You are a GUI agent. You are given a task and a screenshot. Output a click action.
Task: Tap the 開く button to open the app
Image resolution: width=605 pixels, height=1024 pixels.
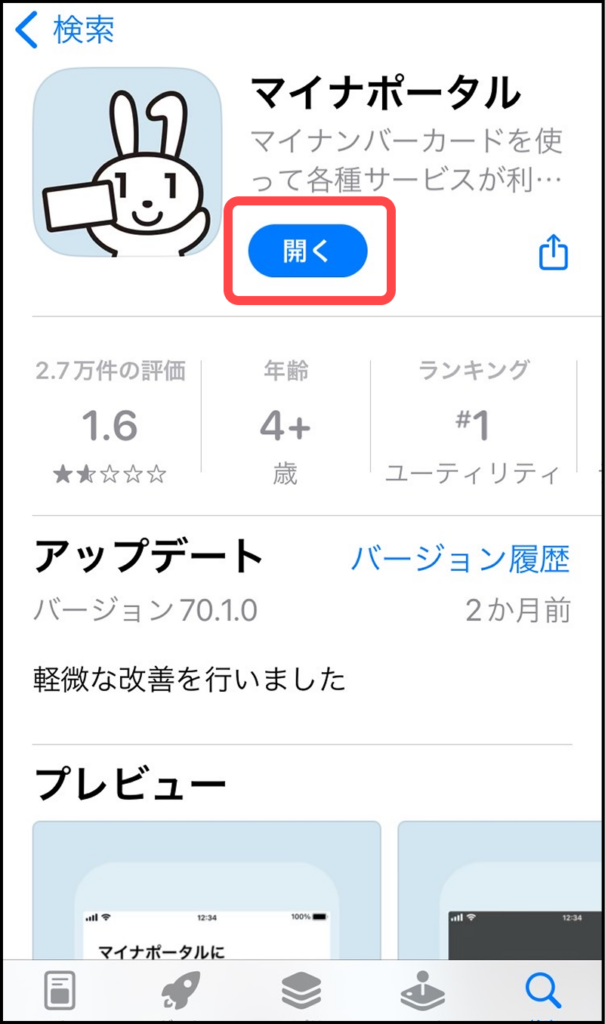pos(308,251)
